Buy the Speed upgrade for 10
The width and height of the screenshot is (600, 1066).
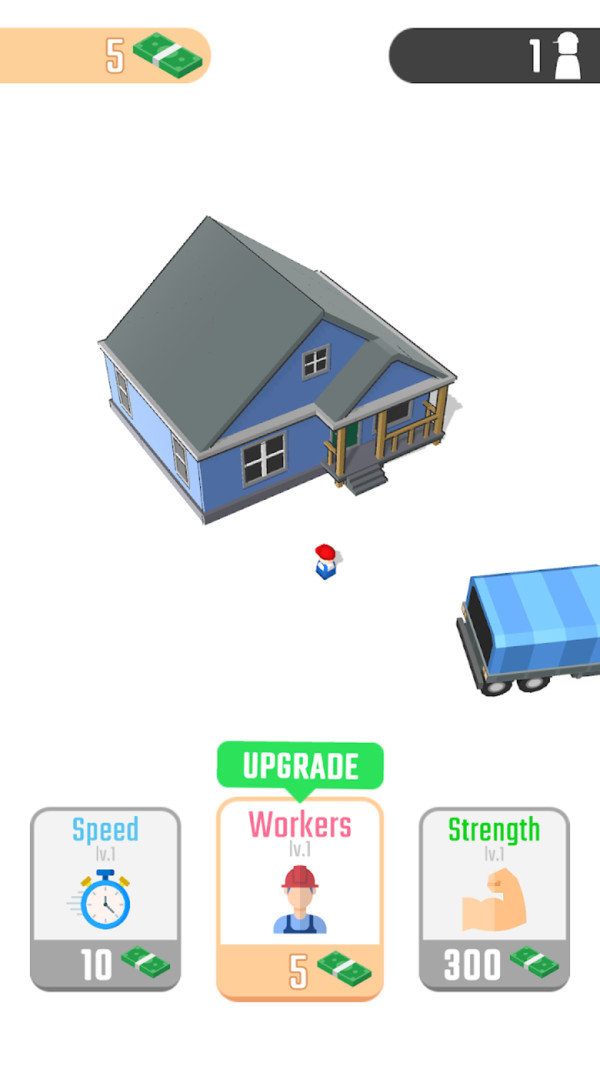click(x=105, y=898)
